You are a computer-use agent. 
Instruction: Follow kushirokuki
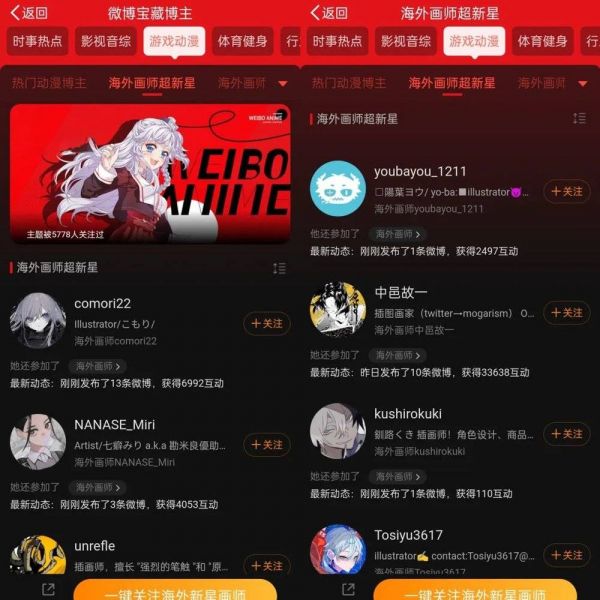pyautogui.click(x=567, y=434)
